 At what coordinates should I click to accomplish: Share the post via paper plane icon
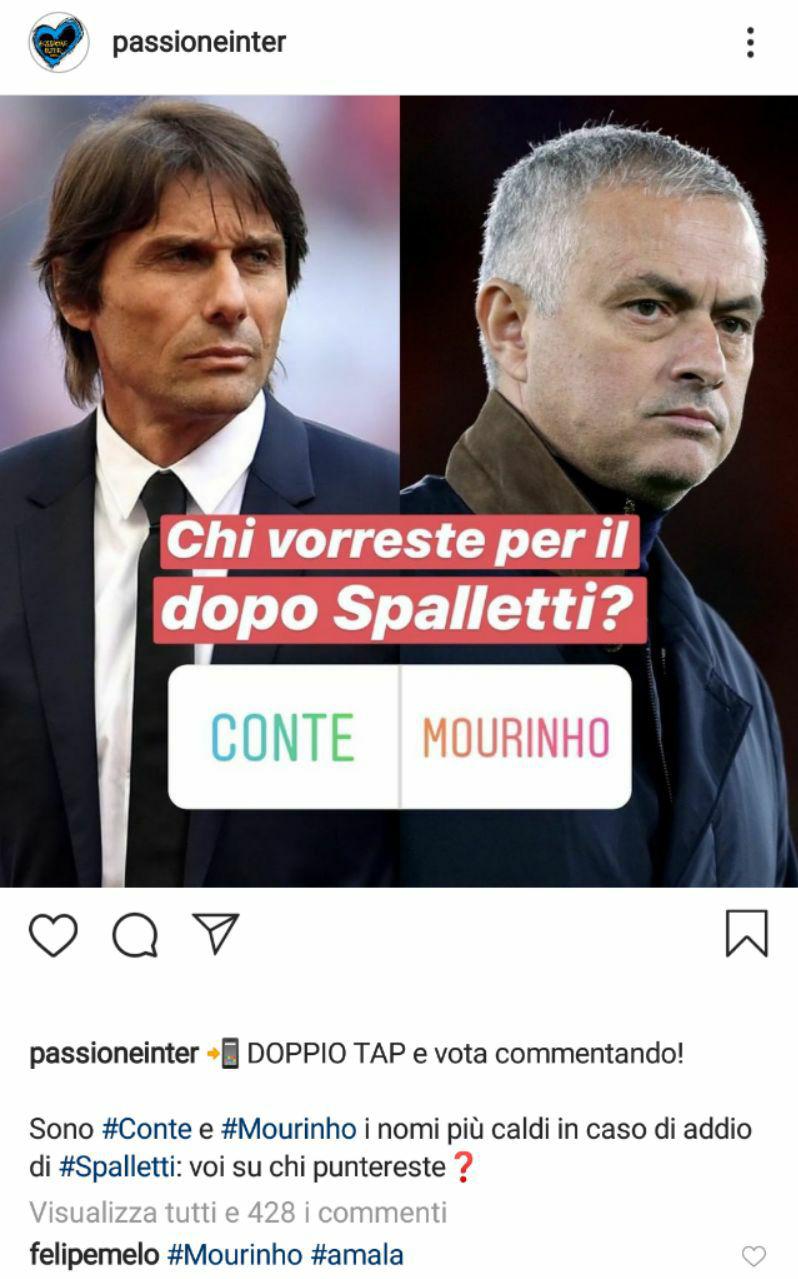[215, 932]
